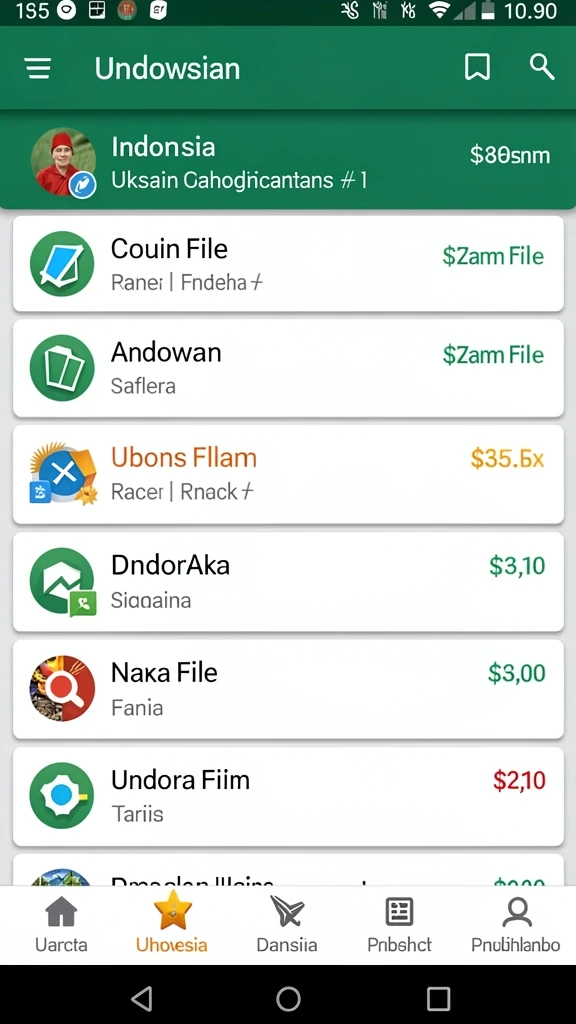Switch to the Pnbshct tab

click(399, 924)
